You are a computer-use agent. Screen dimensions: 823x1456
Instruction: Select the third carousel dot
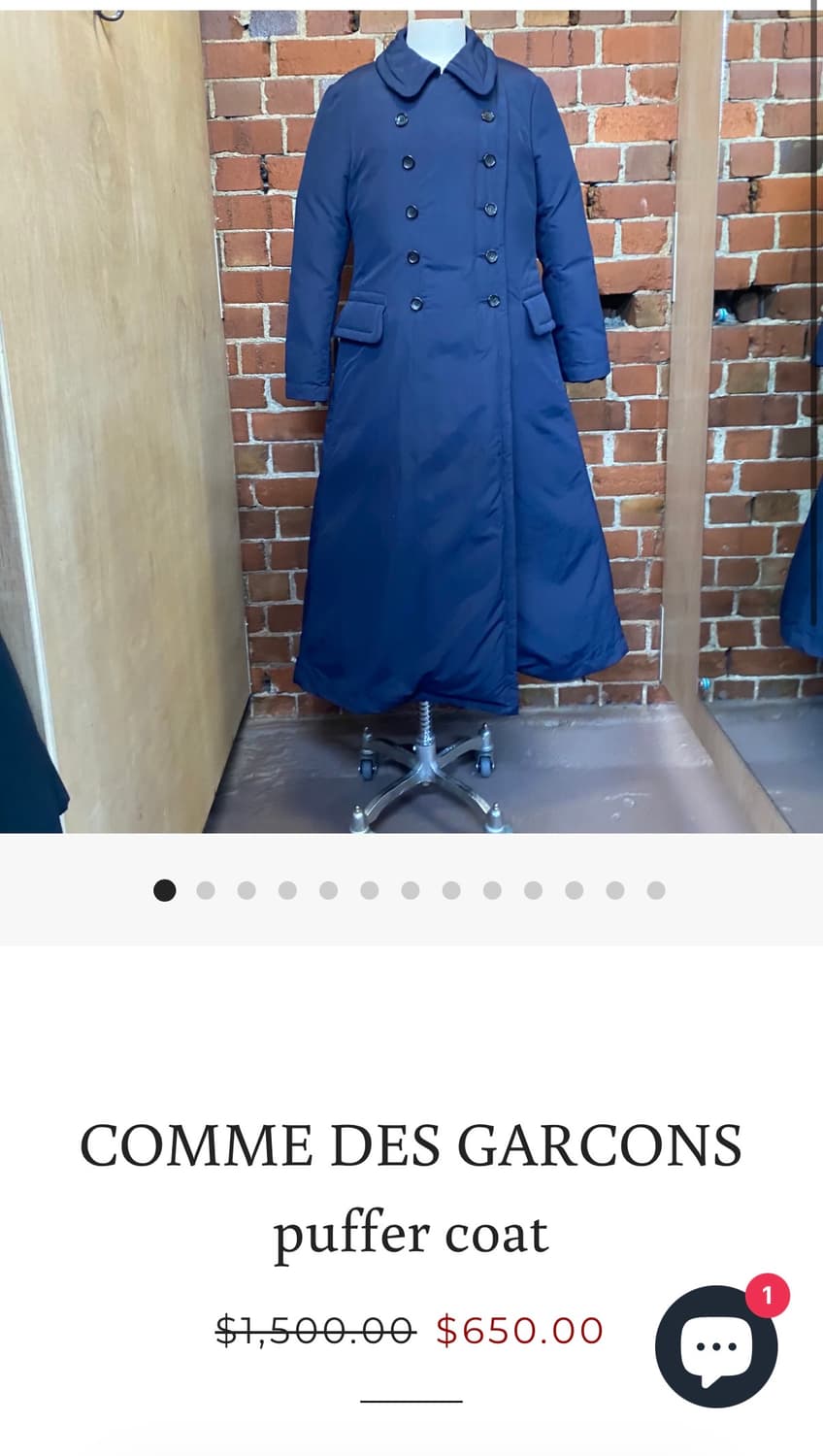[x=247, y=889]
